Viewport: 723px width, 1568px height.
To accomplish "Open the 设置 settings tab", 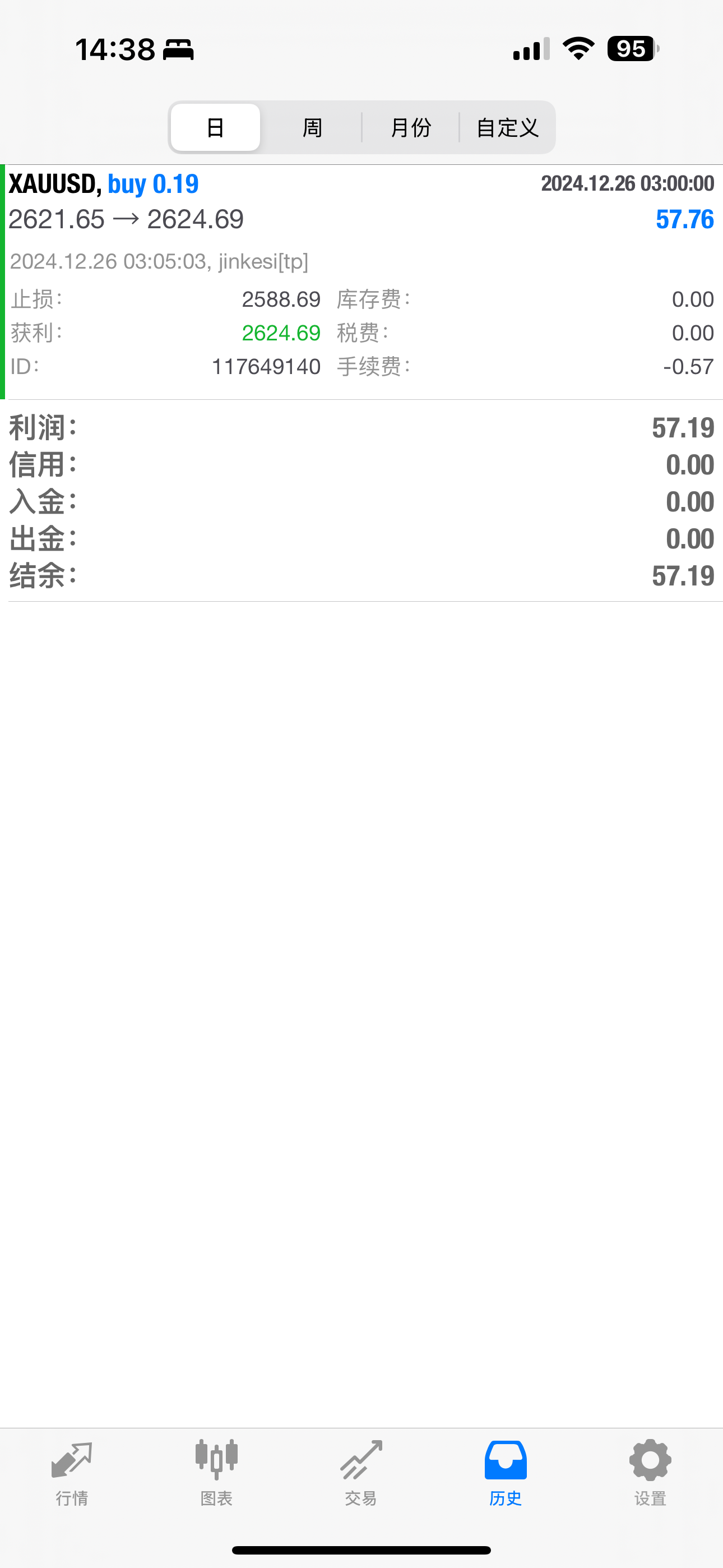I will coord(650,1472).
